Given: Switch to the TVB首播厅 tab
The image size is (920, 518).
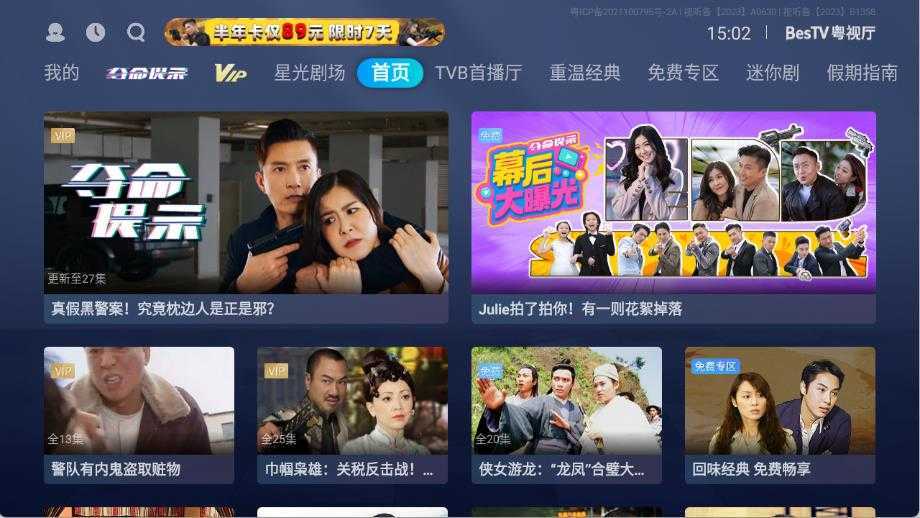Looking at the screenshot, I should (x=478, y=73).
